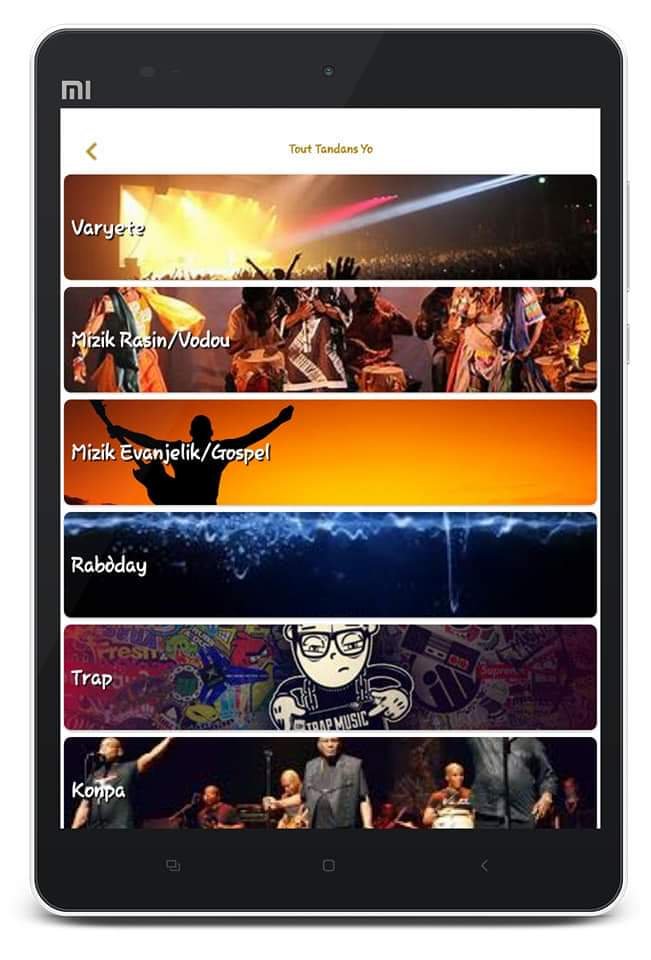
Task: Tap the tablet's home key
Action: tap(329, 866)
